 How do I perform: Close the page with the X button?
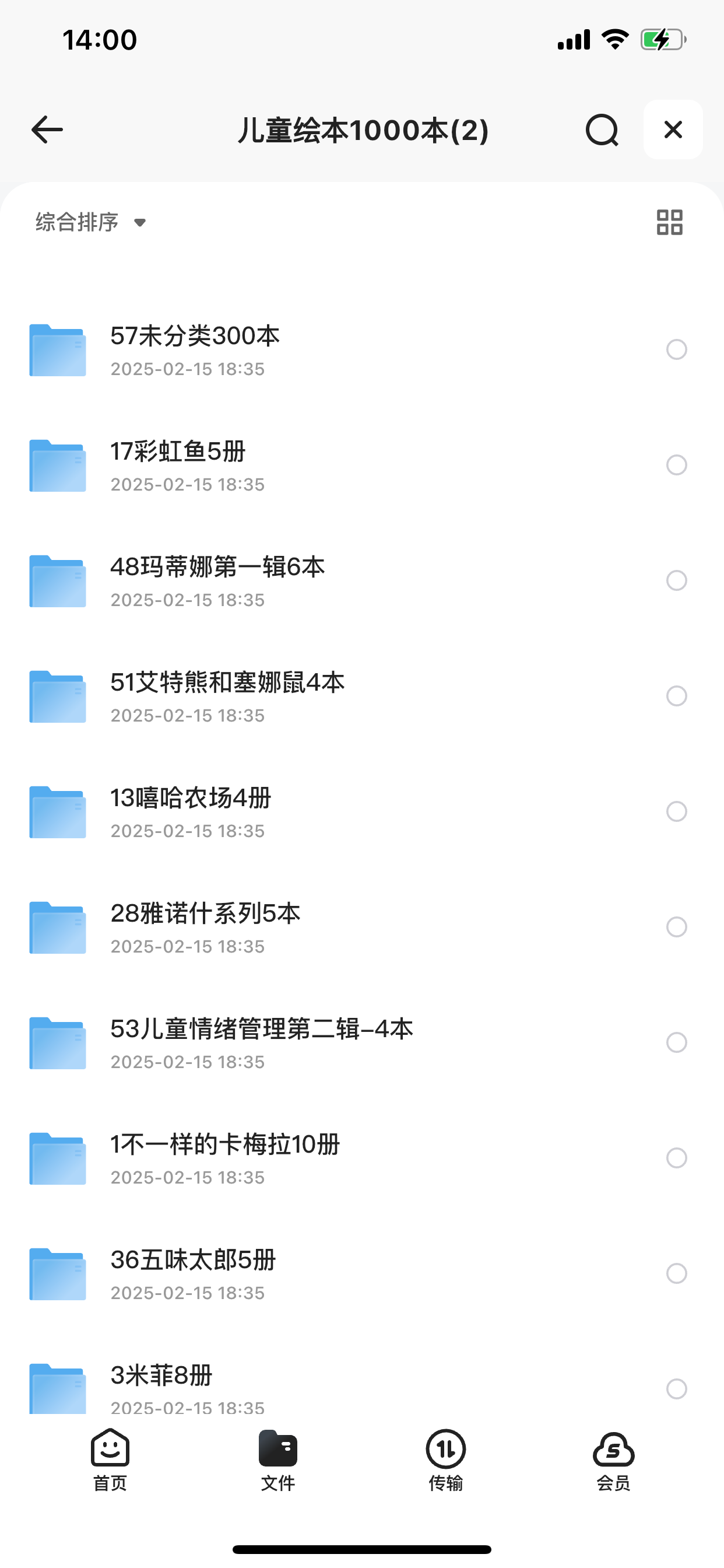pyautogui.click(x=673, y=129)
